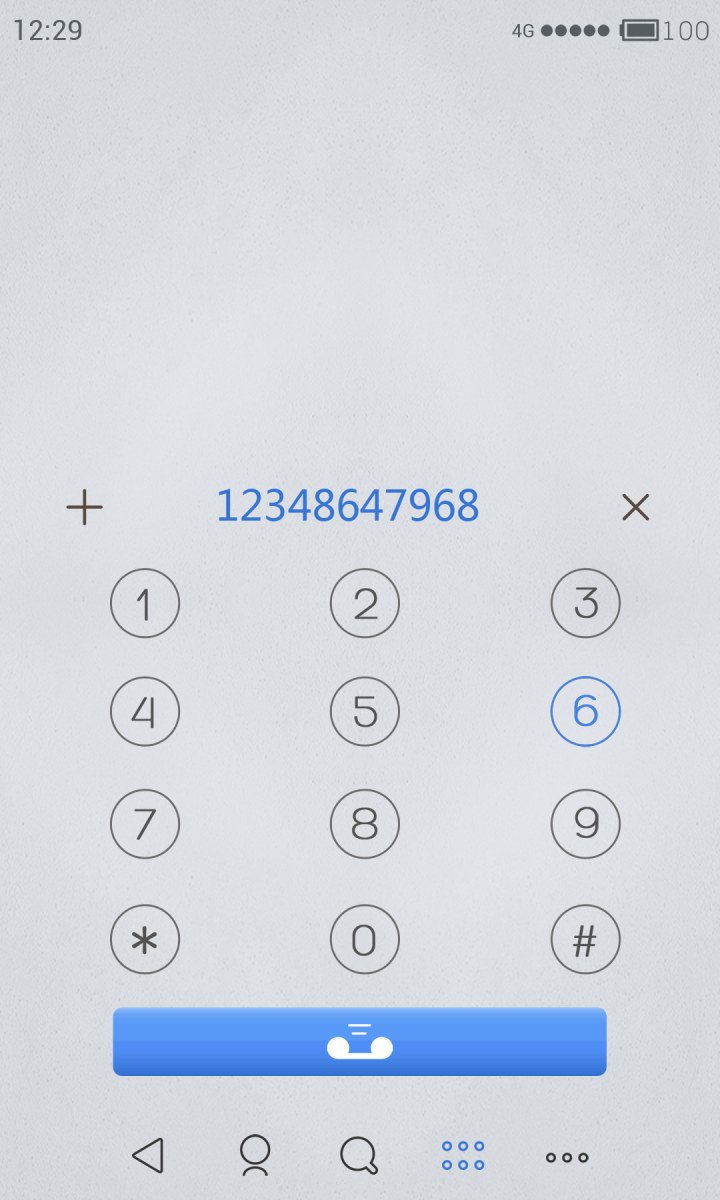Select the dial pad grid tab

463,1156
